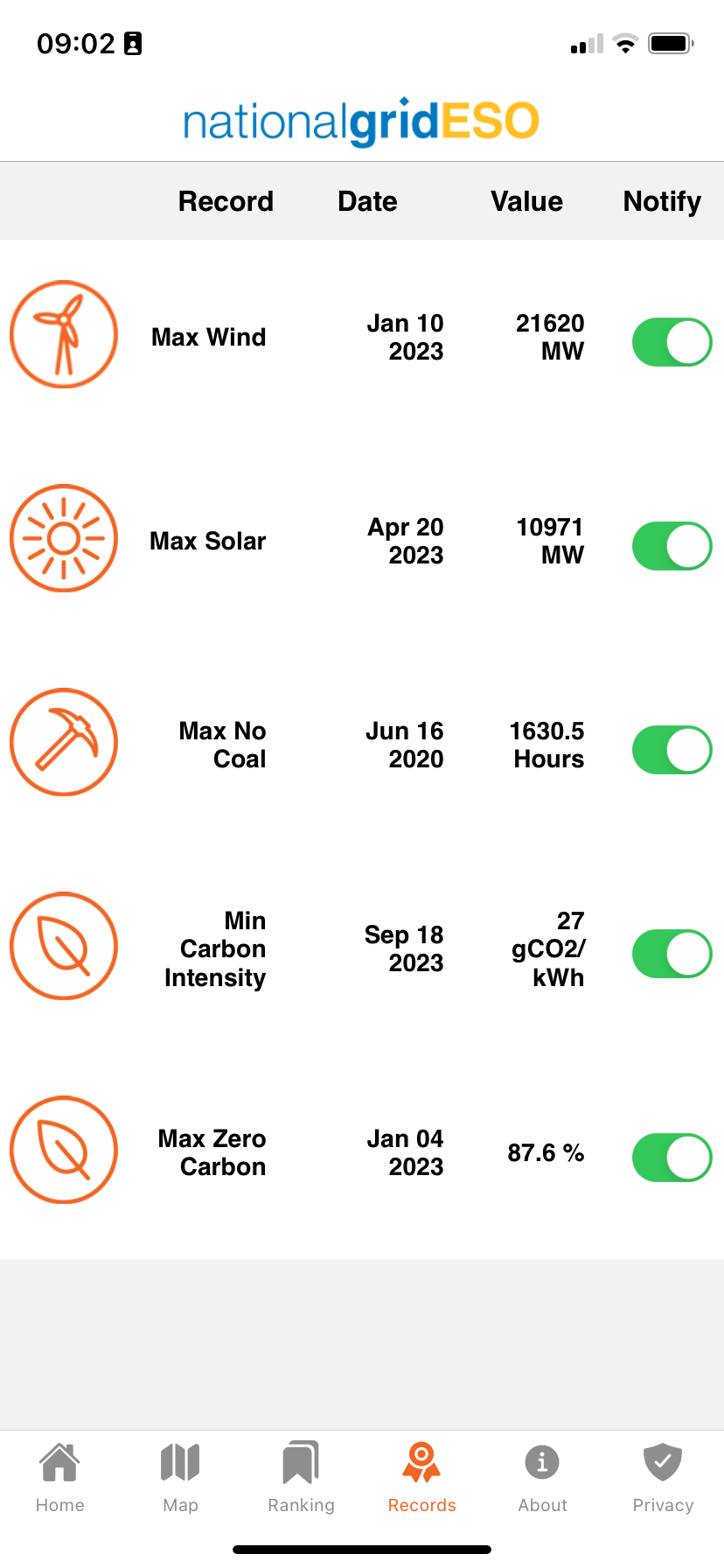Image resolution: width=724 pixels, height=1568 pixels.
Task: Select the Records tab
Action: (421, 1478)
